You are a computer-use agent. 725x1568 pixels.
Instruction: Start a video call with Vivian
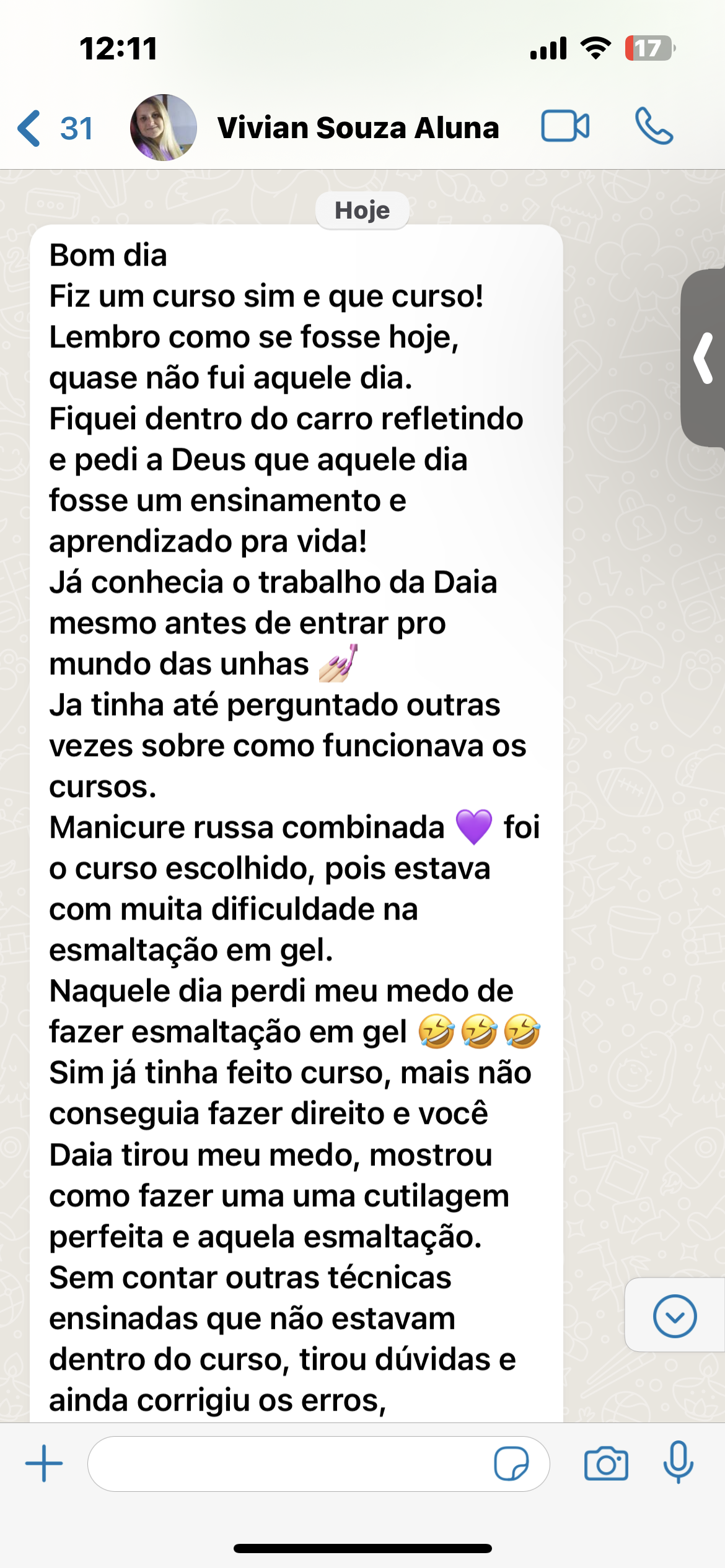pos(565,127)
